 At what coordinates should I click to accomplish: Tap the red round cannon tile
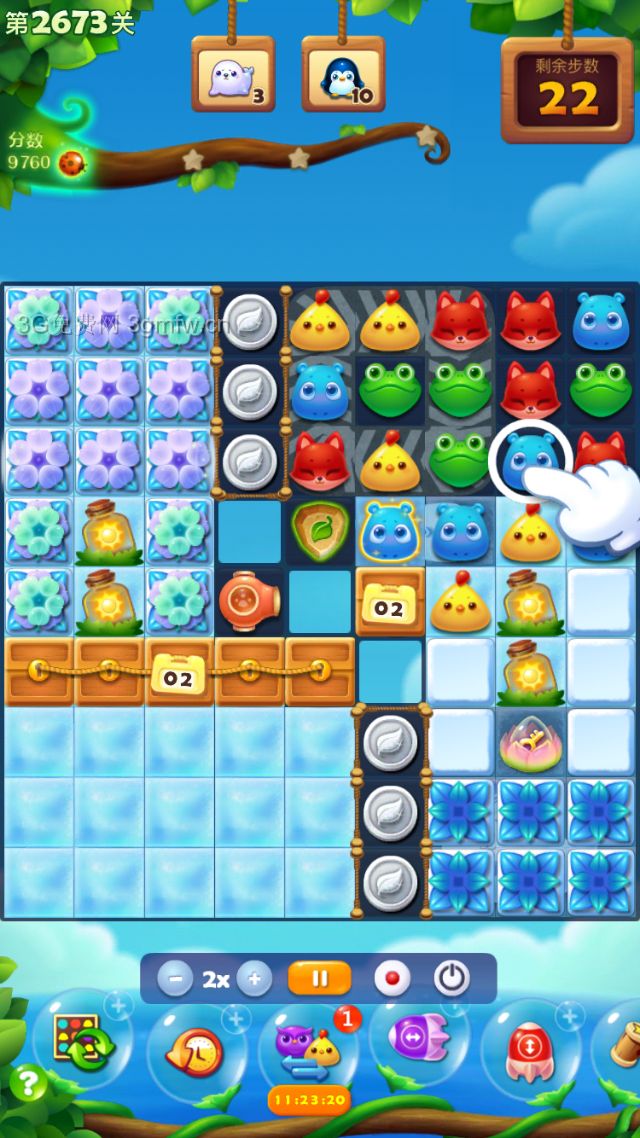point(248,601)
